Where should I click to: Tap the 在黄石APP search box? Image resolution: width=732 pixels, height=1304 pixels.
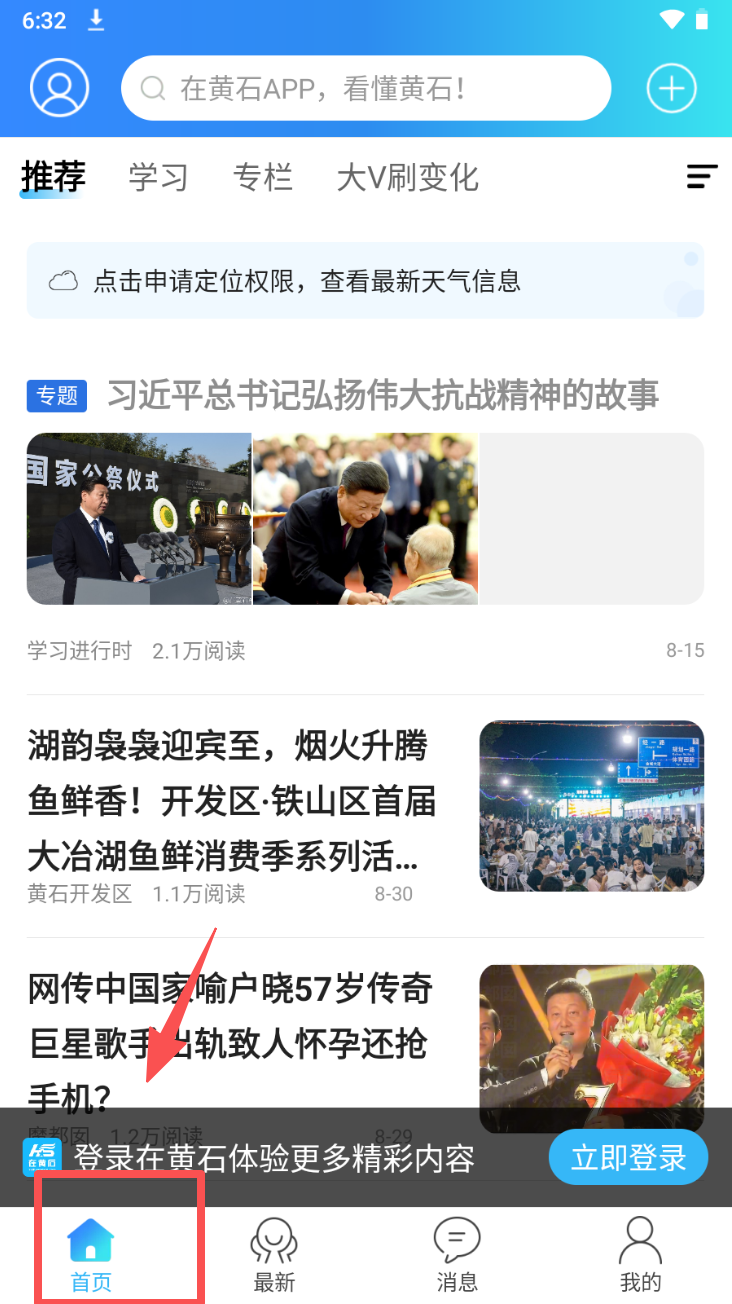pyautogui.click(x=365, y=88)
